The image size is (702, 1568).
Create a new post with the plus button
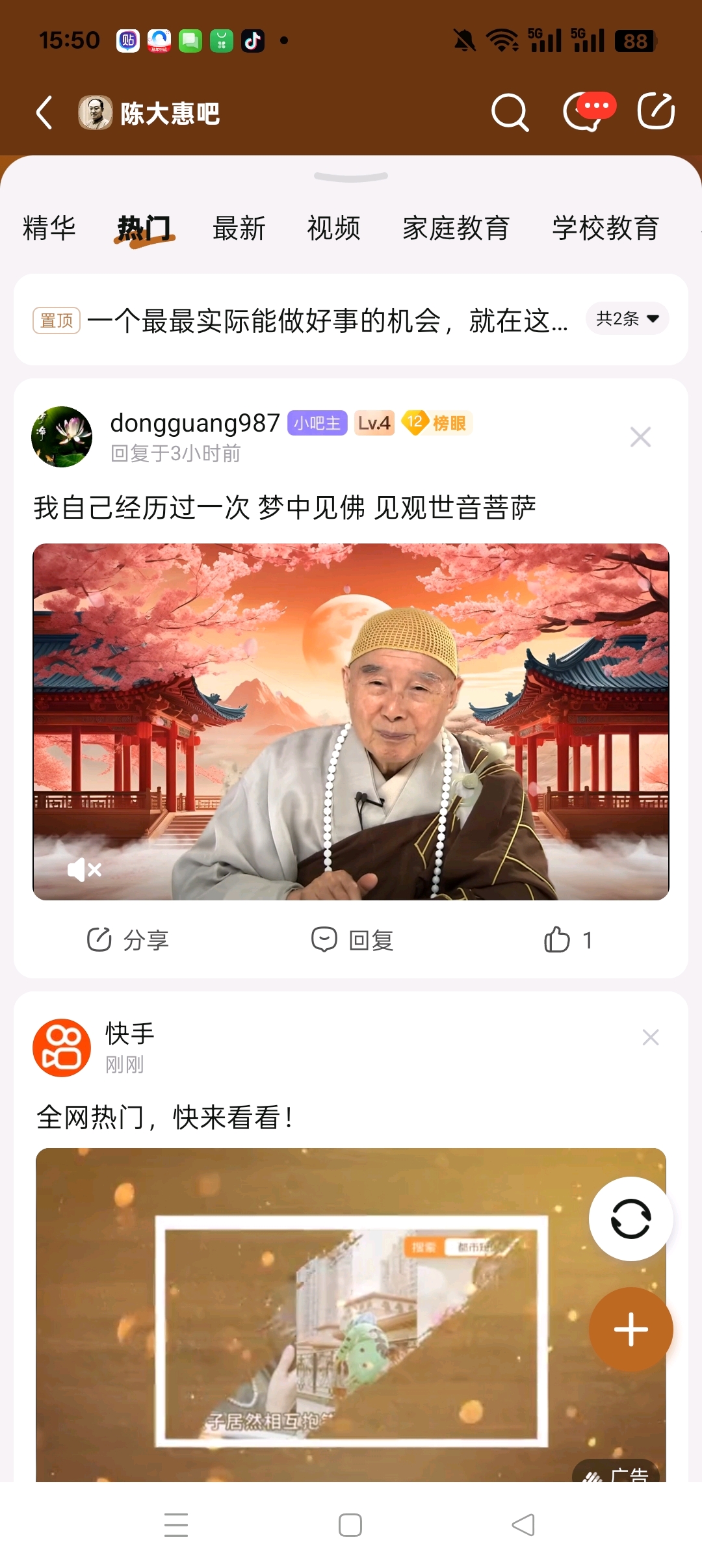click(630, 1329)
